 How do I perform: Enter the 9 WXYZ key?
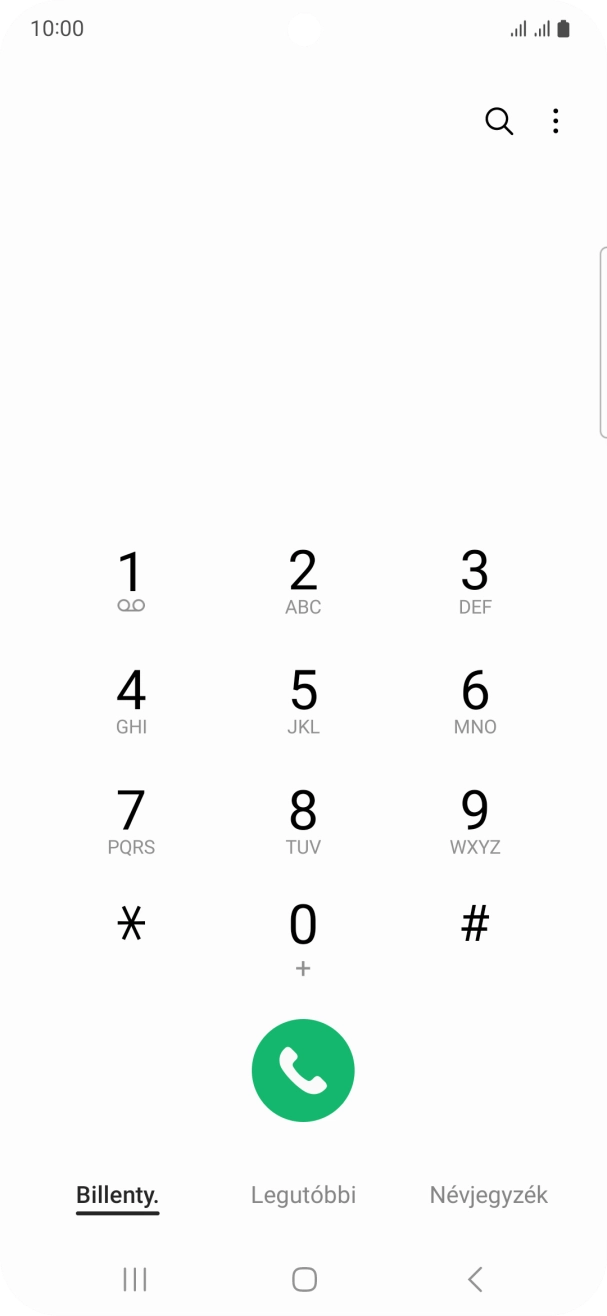[475, 820]
